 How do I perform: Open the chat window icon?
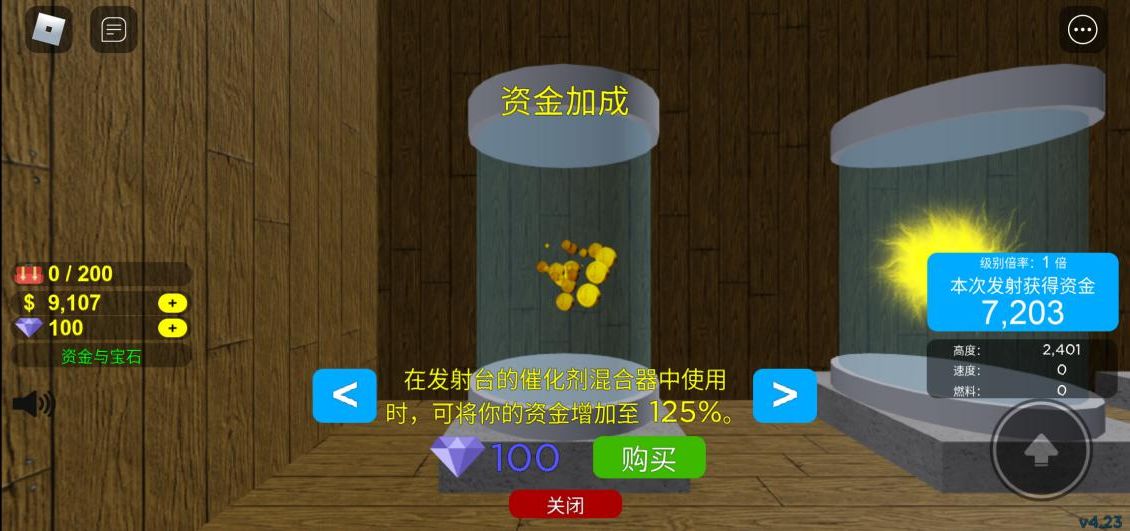(114, 30)
